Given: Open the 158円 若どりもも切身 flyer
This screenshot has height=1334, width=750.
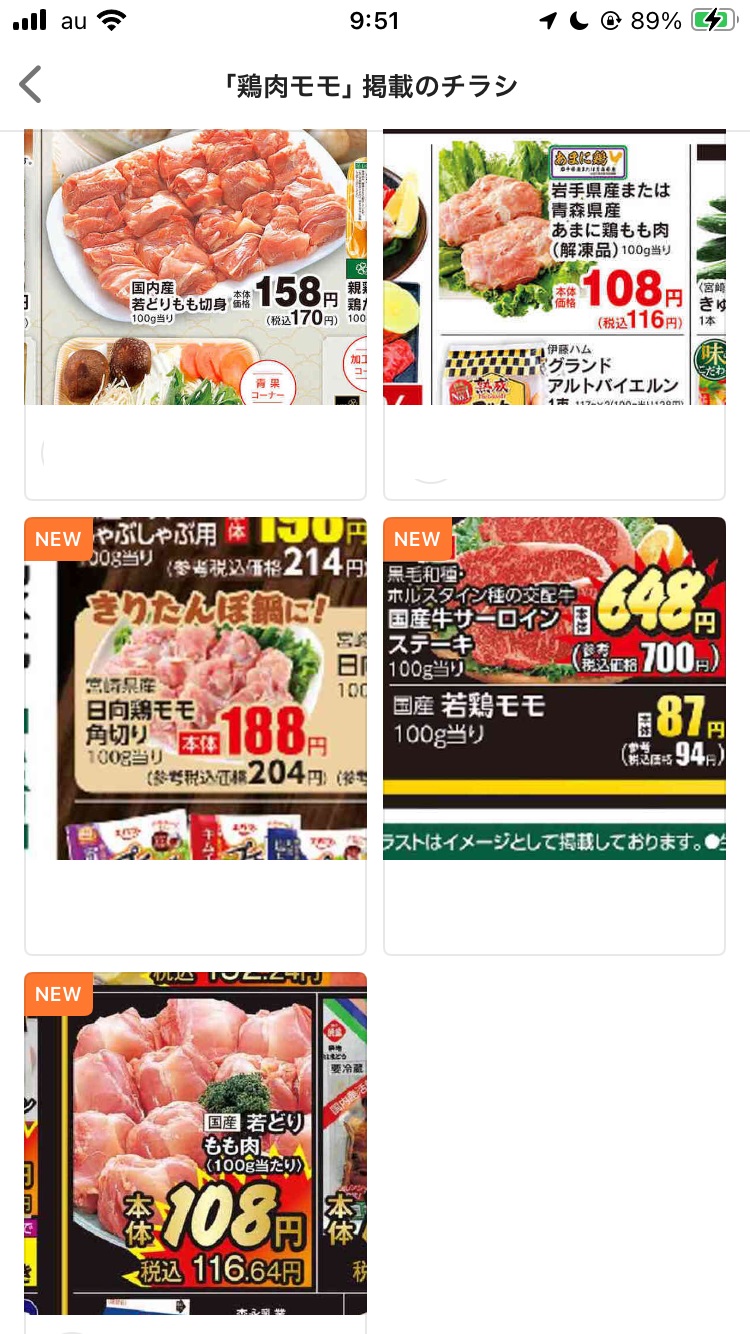Looking at the screenshot, I should [x=196, y=267].
